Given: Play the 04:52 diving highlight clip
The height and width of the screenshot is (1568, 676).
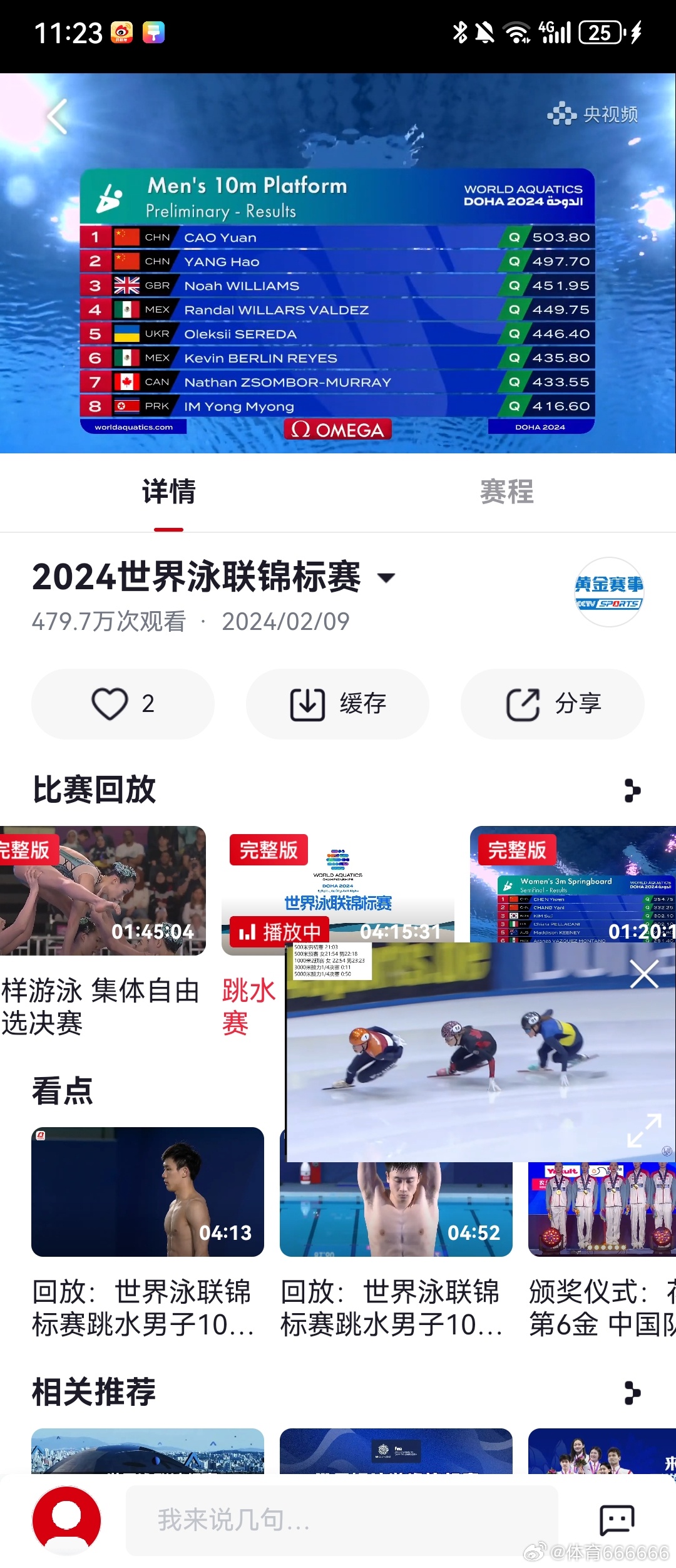Looking at the screenshot, I should 396,1210.
